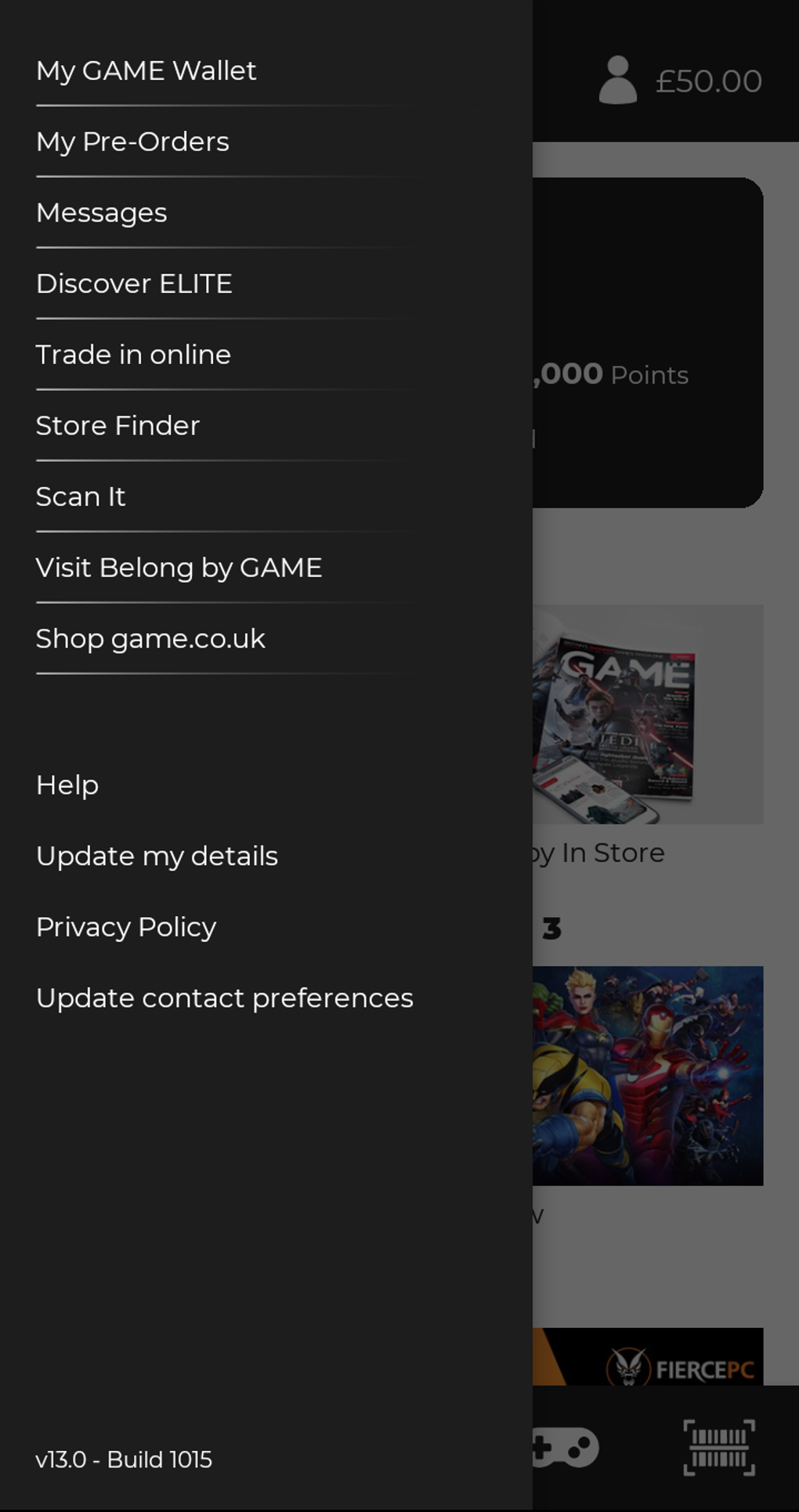Select Update my details

click(157, 857)
